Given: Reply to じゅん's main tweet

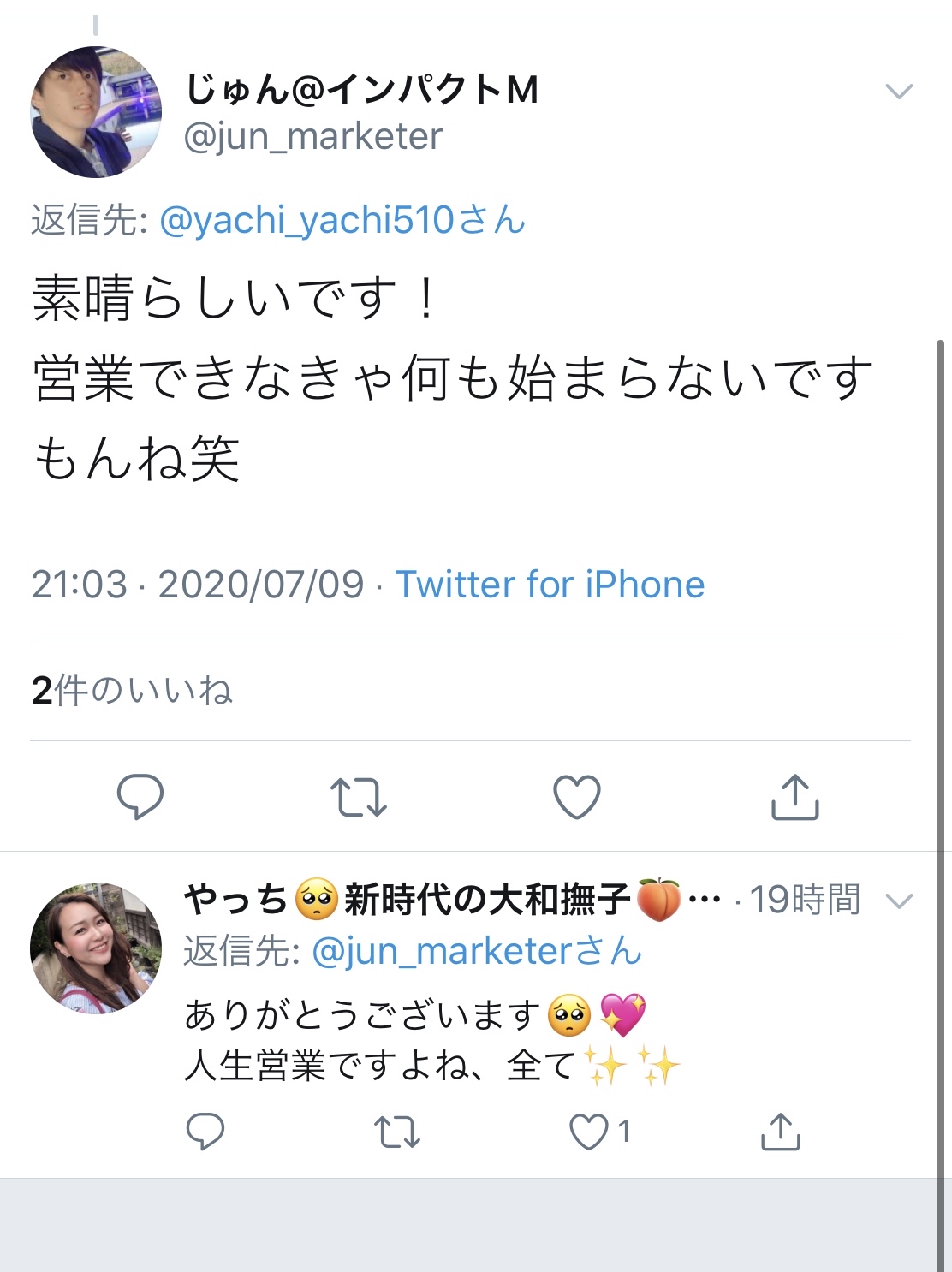Looking at the screenshot, I should click(140, 796).
